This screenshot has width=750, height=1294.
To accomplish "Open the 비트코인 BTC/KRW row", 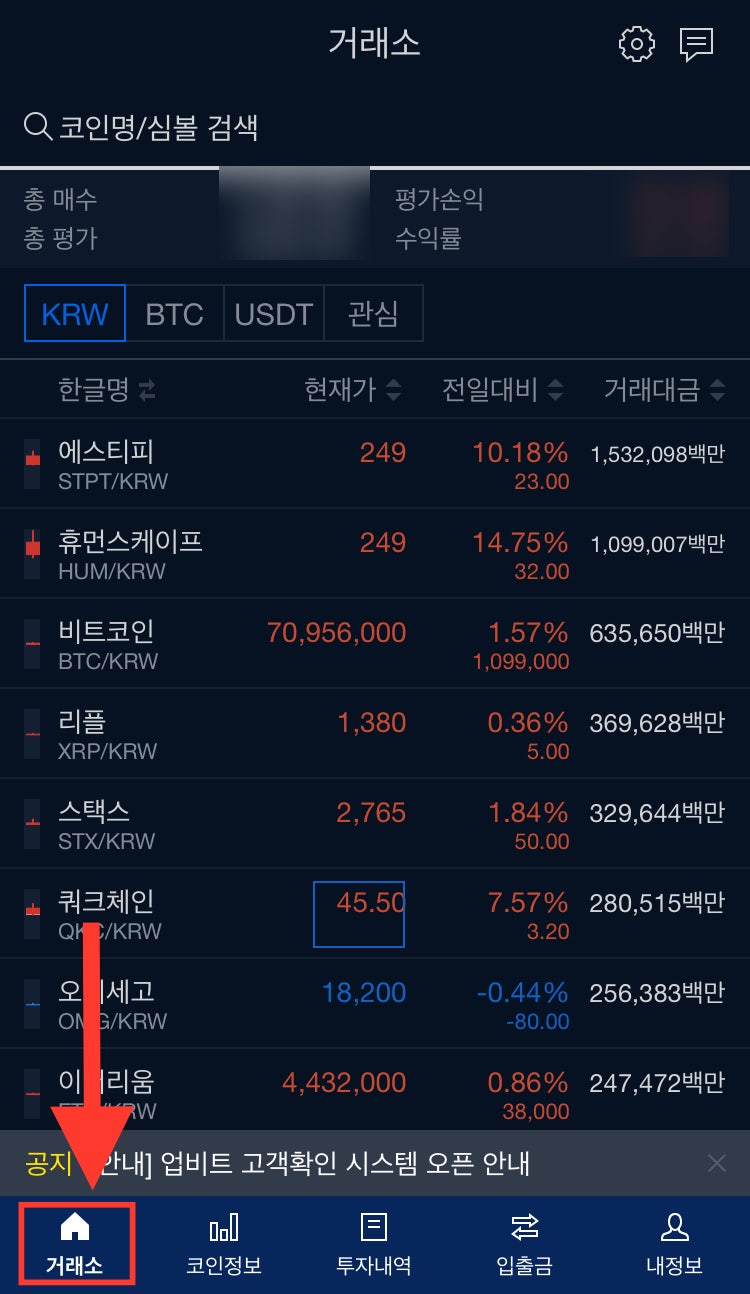I will [x=375, y=644].
